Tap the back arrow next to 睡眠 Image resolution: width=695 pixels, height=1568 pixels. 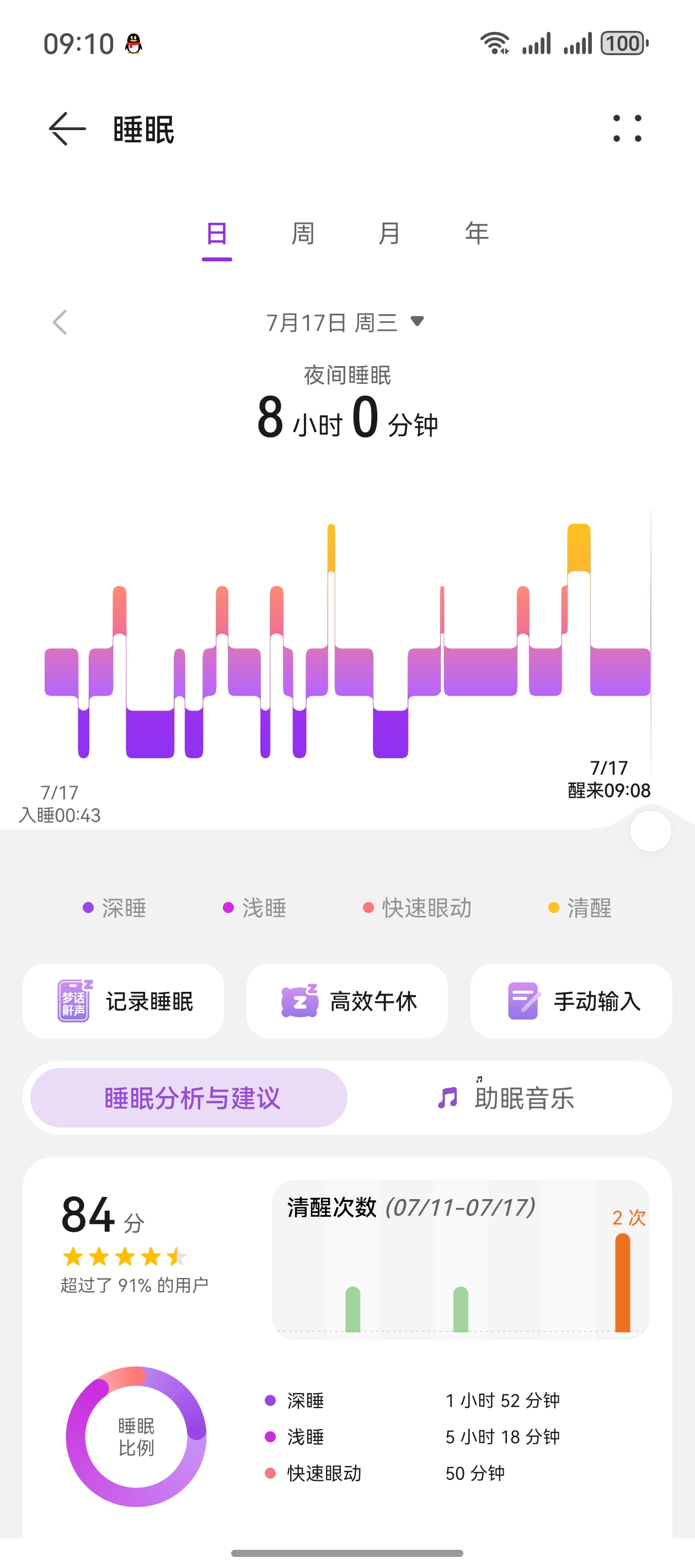pyautogui.click(x=63, y=129)
